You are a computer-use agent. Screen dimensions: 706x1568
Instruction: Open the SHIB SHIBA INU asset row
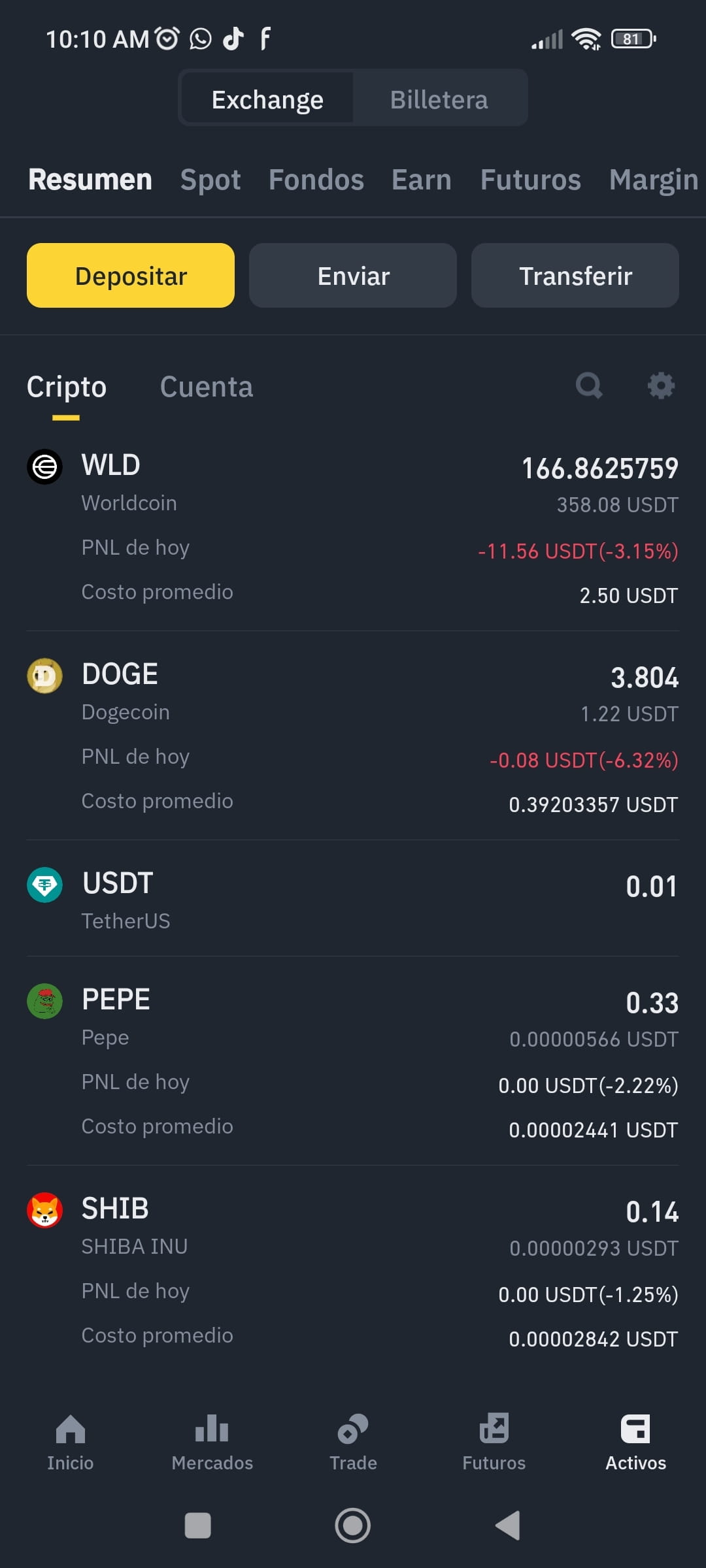(x=353, y=1271)
